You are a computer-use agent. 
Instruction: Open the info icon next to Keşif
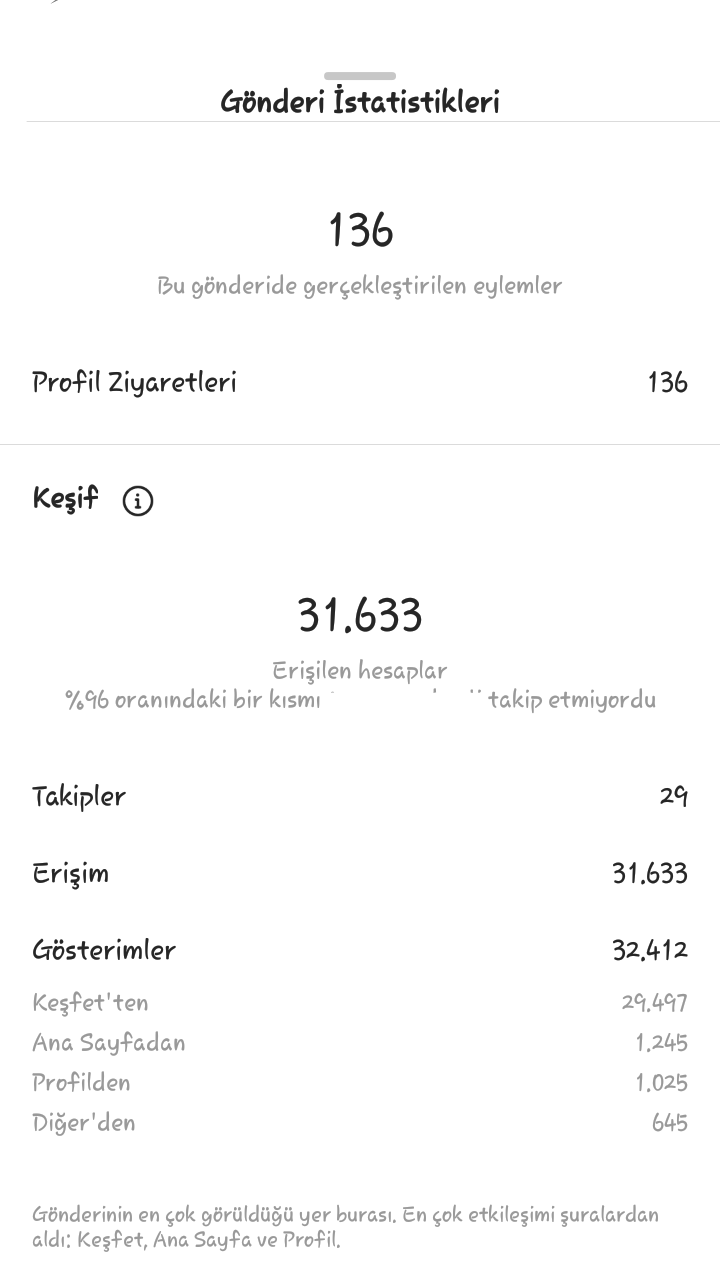click(138, 500)
